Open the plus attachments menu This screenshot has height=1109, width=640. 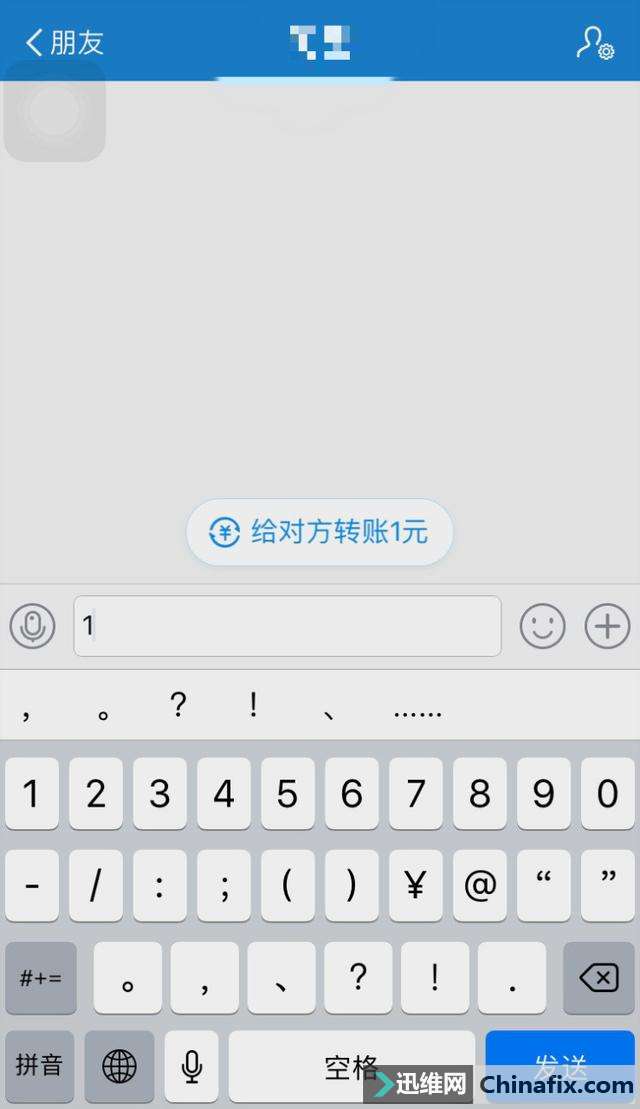[607, 627]
